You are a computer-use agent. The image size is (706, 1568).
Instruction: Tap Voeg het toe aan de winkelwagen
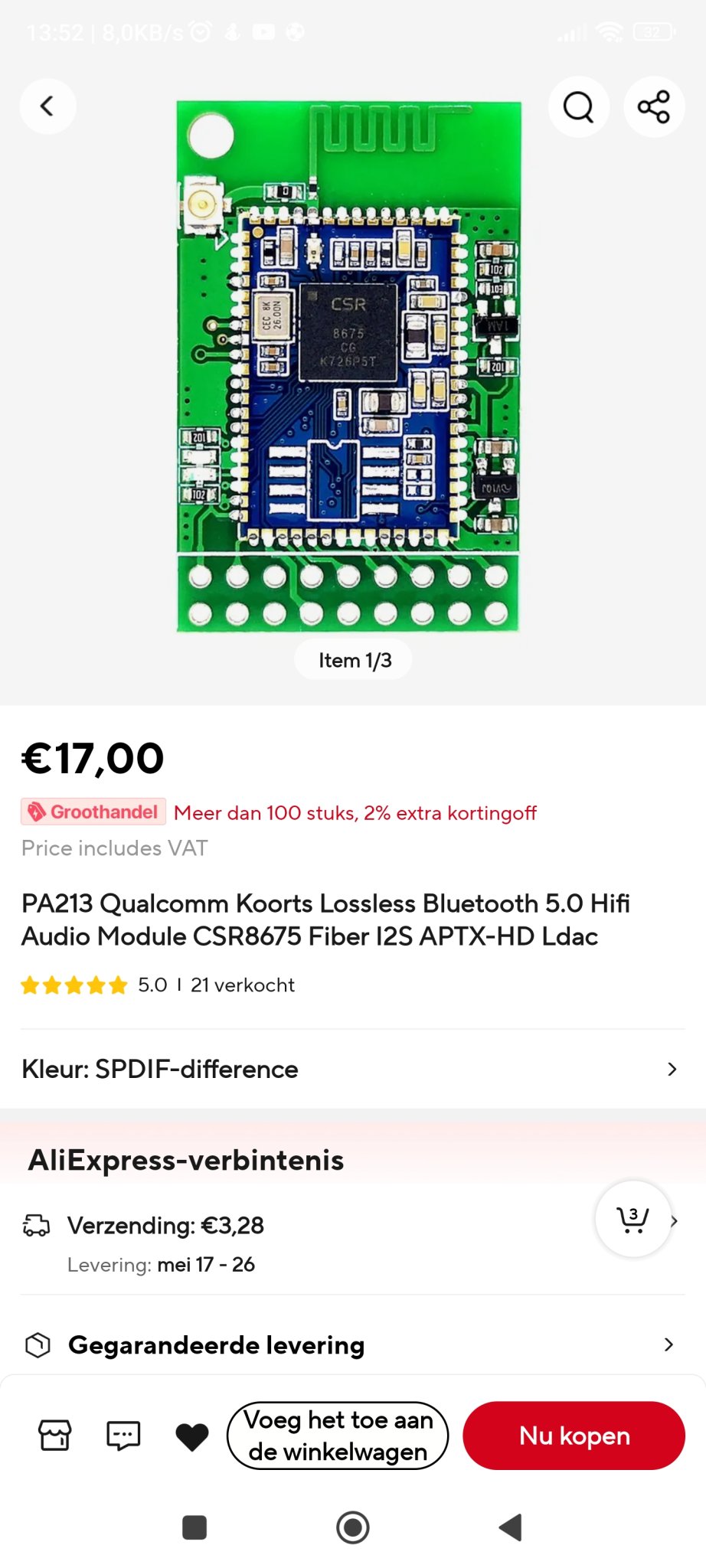(x=338, y=1436)
